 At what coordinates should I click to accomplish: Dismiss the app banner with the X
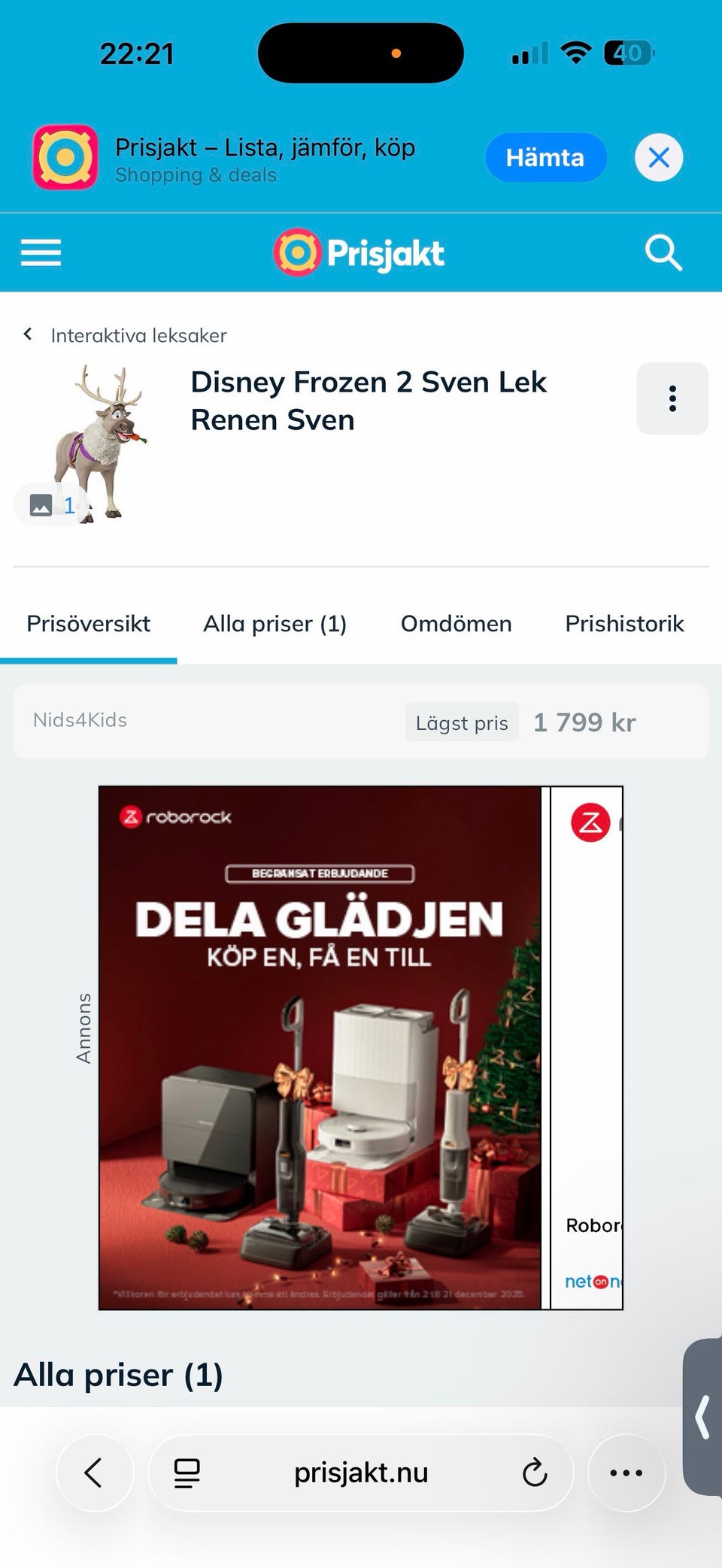(659, 157)
